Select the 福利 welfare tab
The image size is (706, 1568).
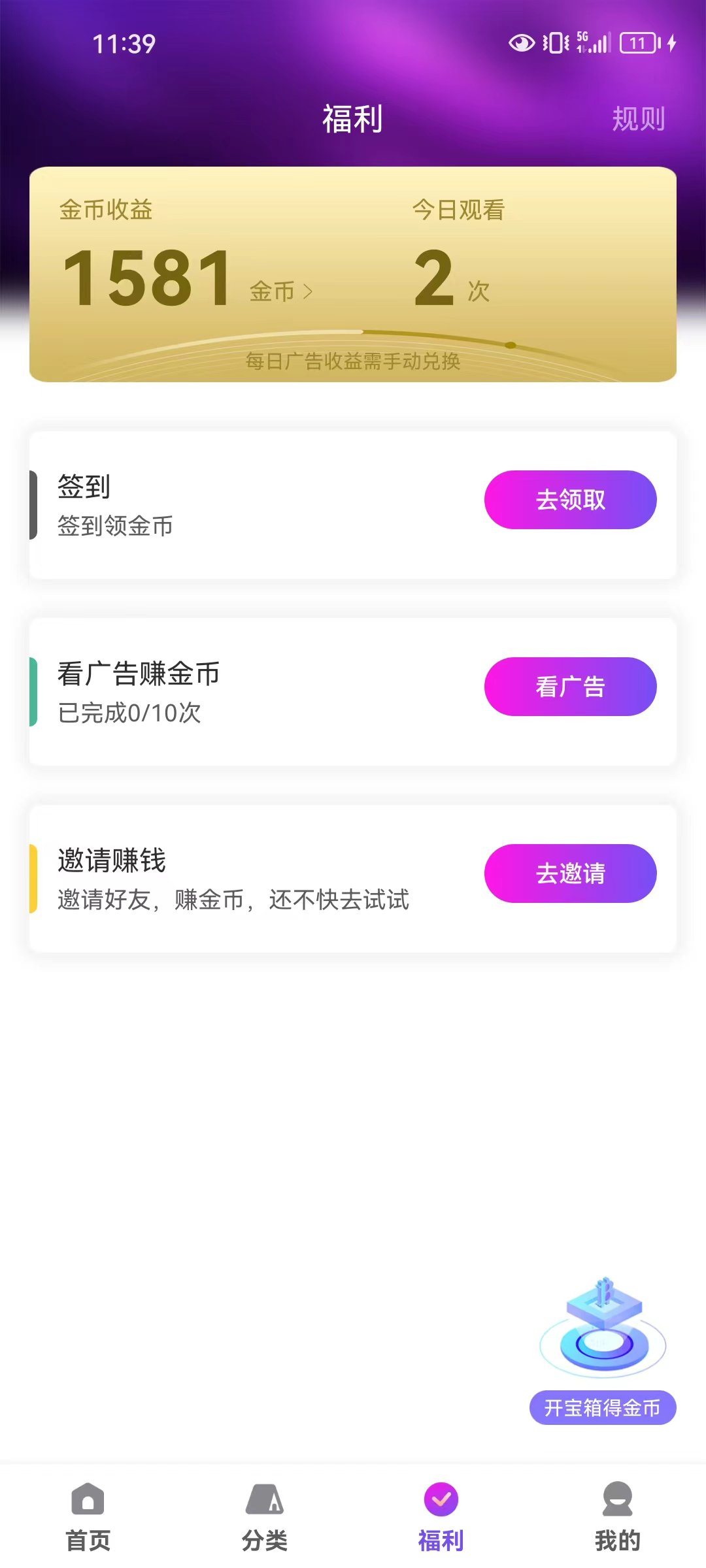(441, 1516)
